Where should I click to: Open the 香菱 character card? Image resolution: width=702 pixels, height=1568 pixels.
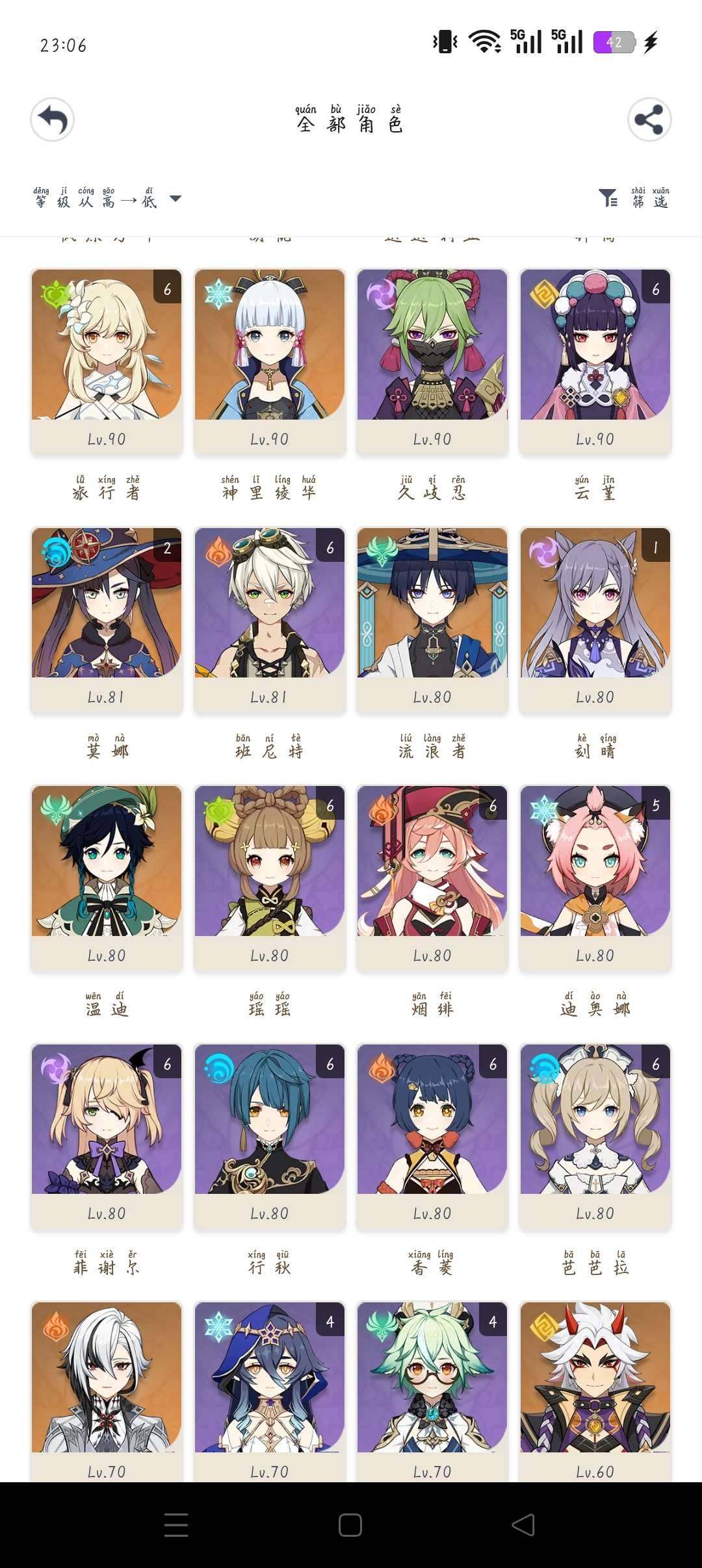[432, 1135]
